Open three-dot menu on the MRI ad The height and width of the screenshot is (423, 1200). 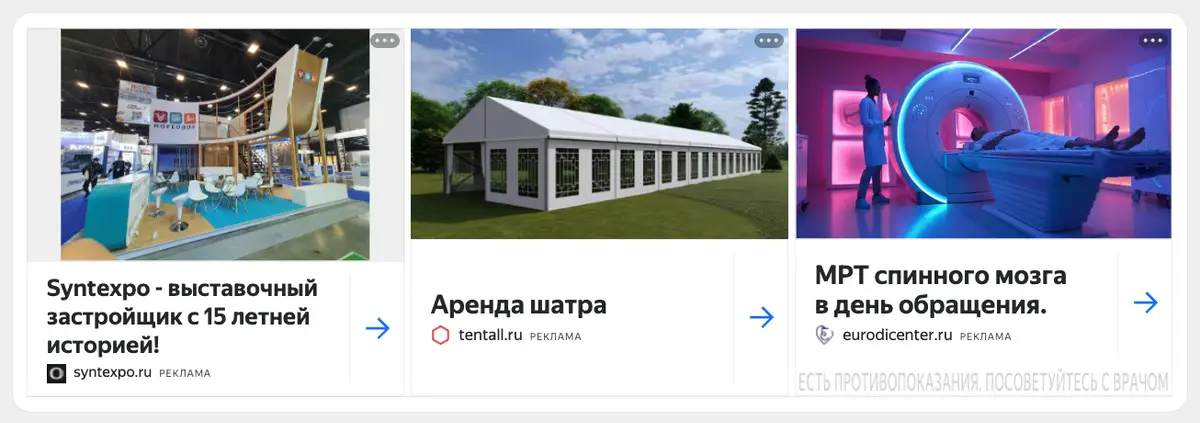point(1153,41)
